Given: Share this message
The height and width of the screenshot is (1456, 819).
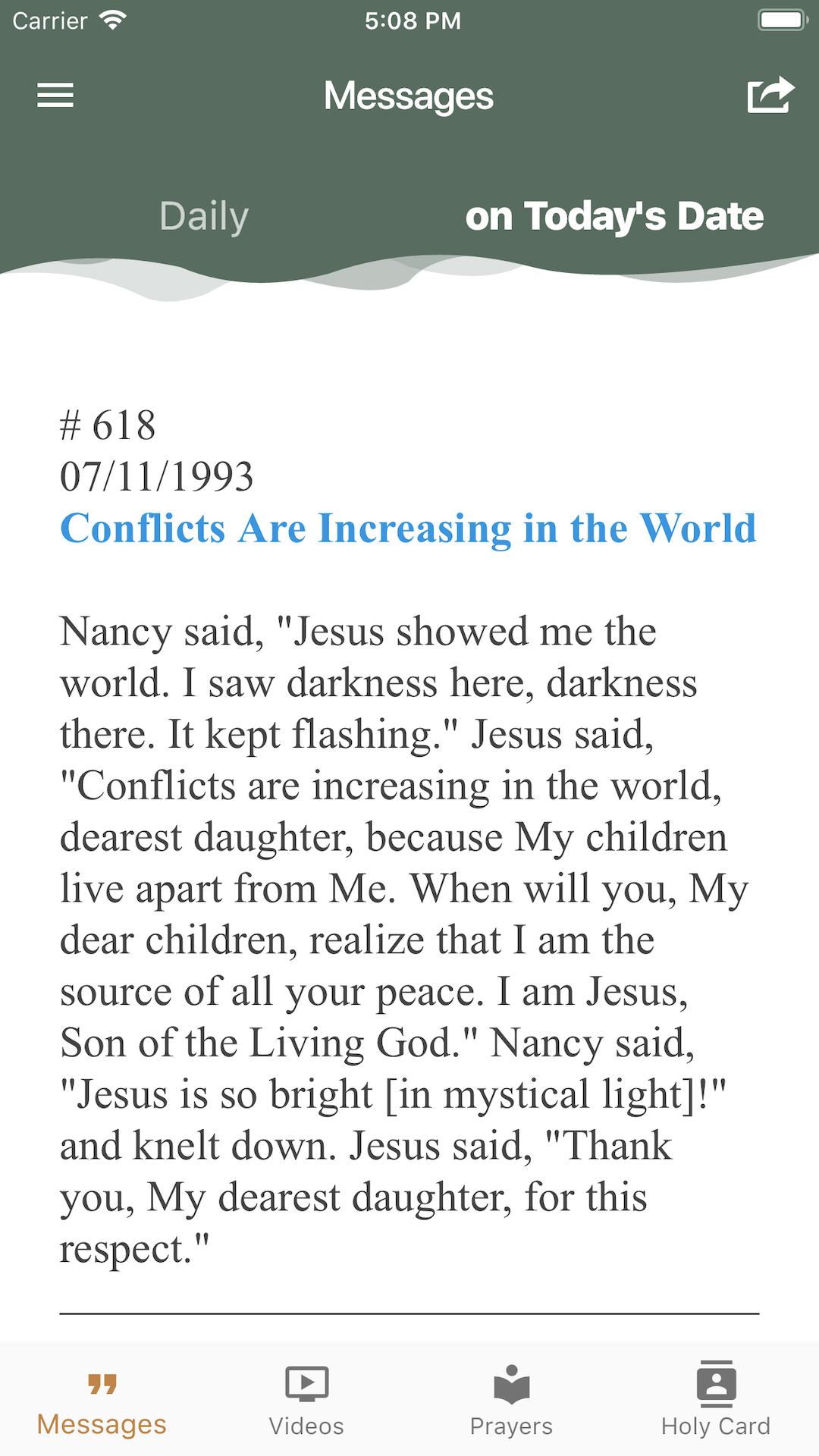Looking at the screenshot, I should point(770,96).
